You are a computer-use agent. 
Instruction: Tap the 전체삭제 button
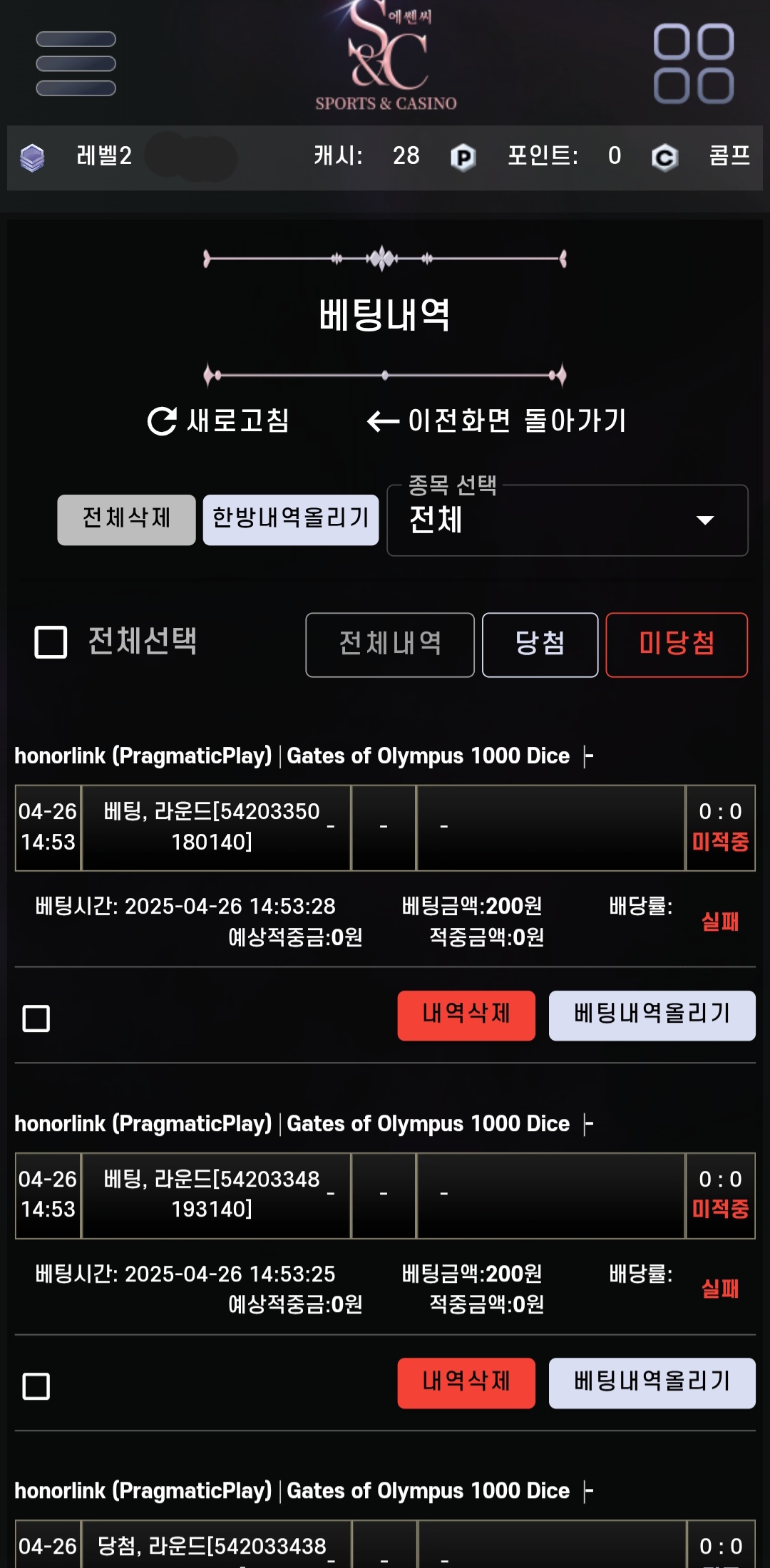(126, 520)
